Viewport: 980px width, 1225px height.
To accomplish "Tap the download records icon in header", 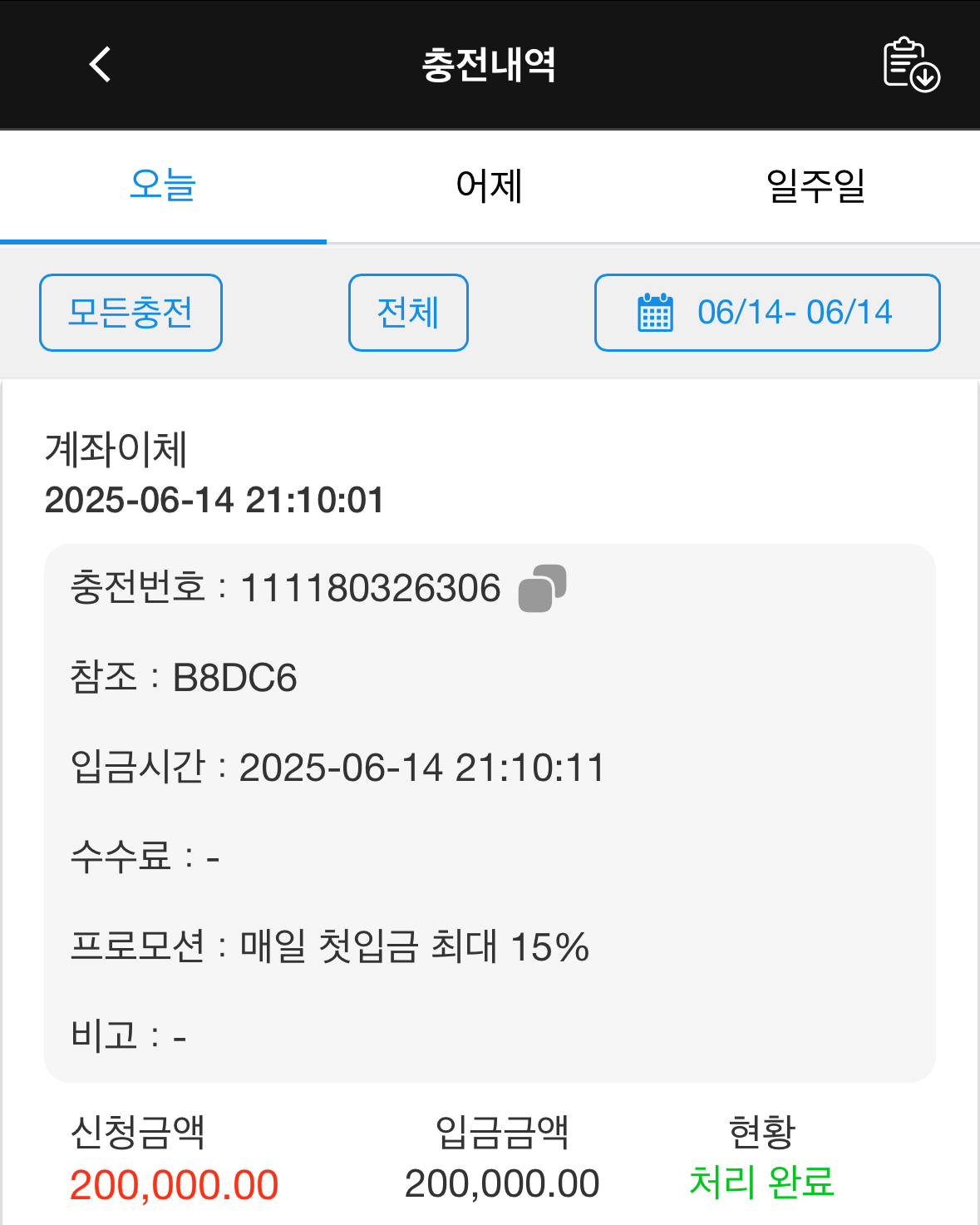I will coord(910,64).
